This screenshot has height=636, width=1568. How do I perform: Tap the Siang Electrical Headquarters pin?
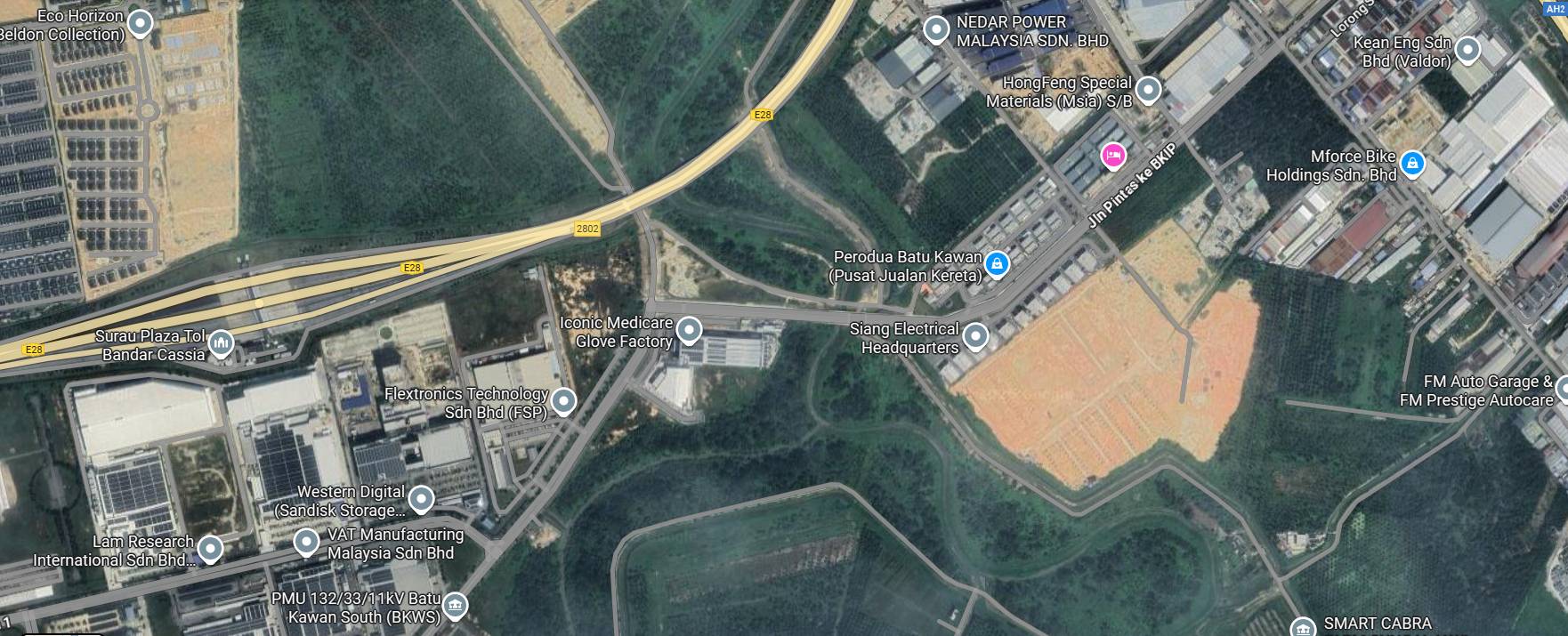point(976,336)
